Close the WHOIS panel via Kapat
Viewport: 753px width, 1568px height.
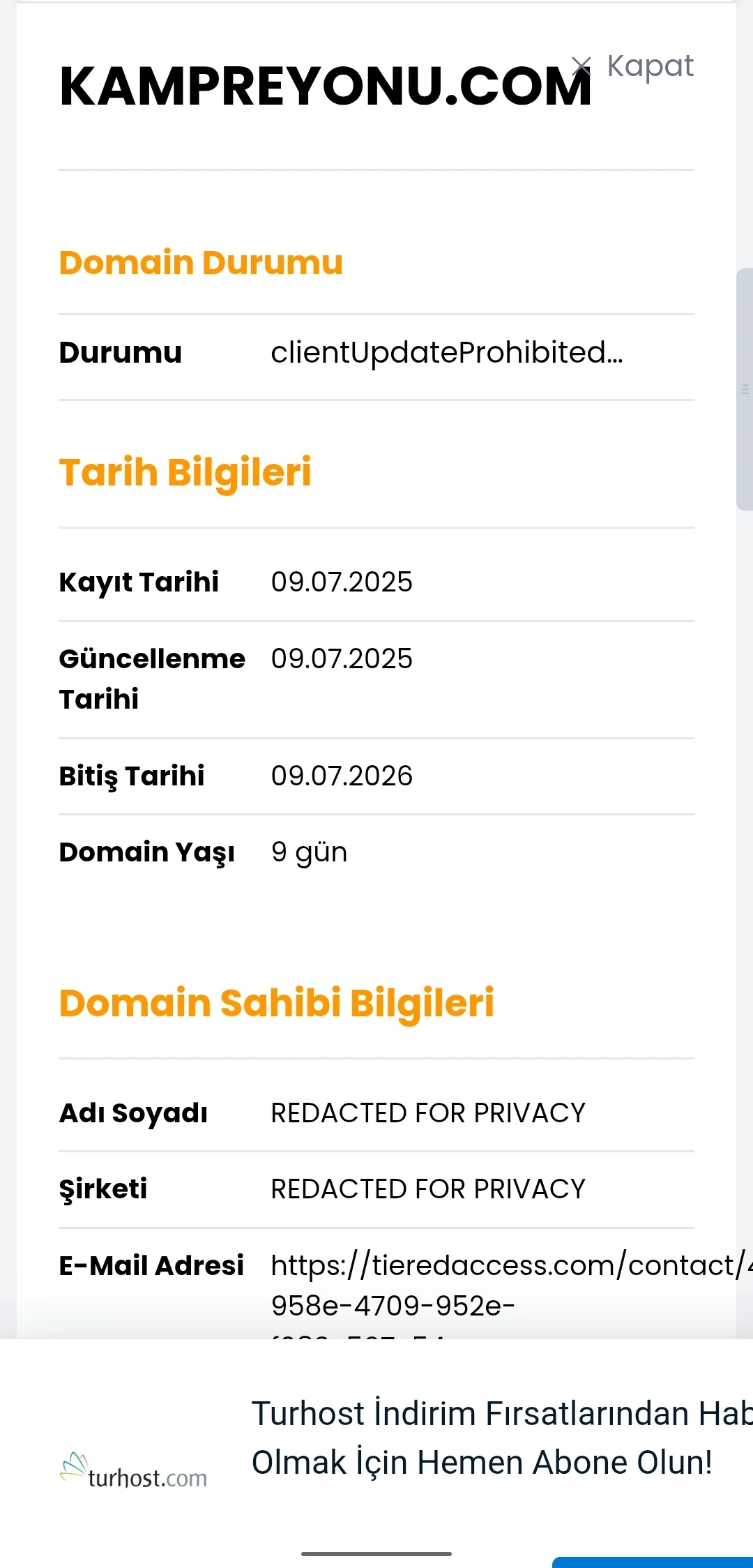pos(633,67)
